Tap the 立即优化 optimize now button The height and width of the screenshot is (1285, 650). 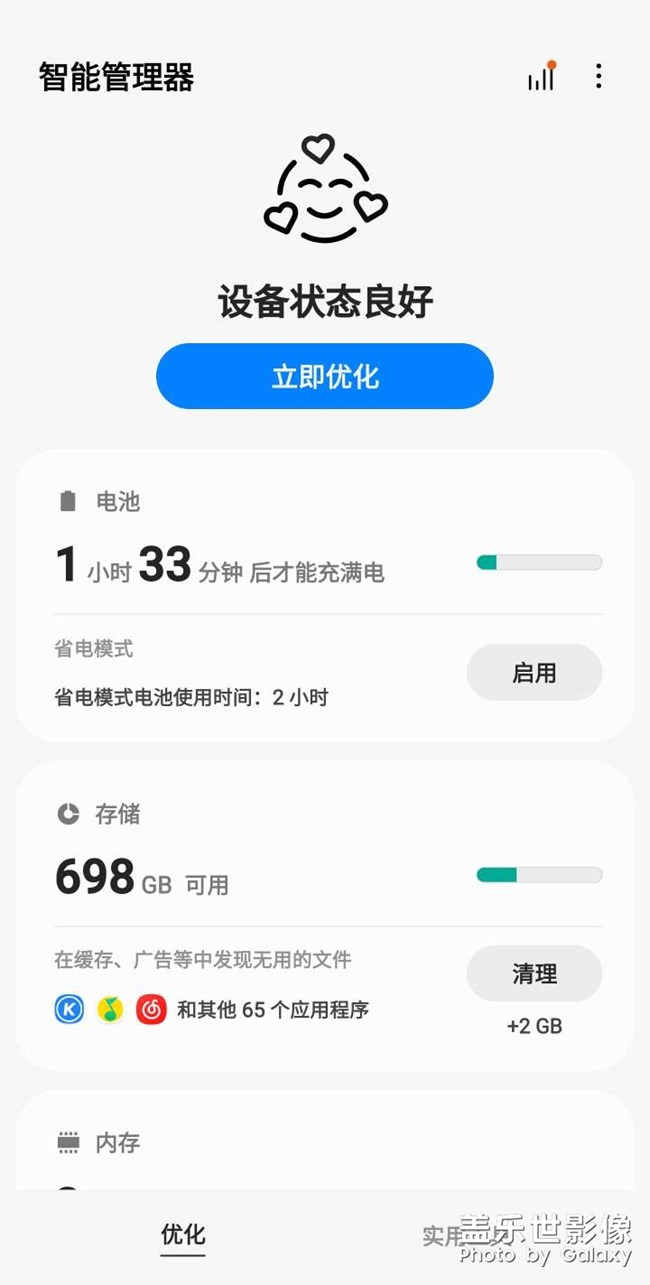point(325,376)
